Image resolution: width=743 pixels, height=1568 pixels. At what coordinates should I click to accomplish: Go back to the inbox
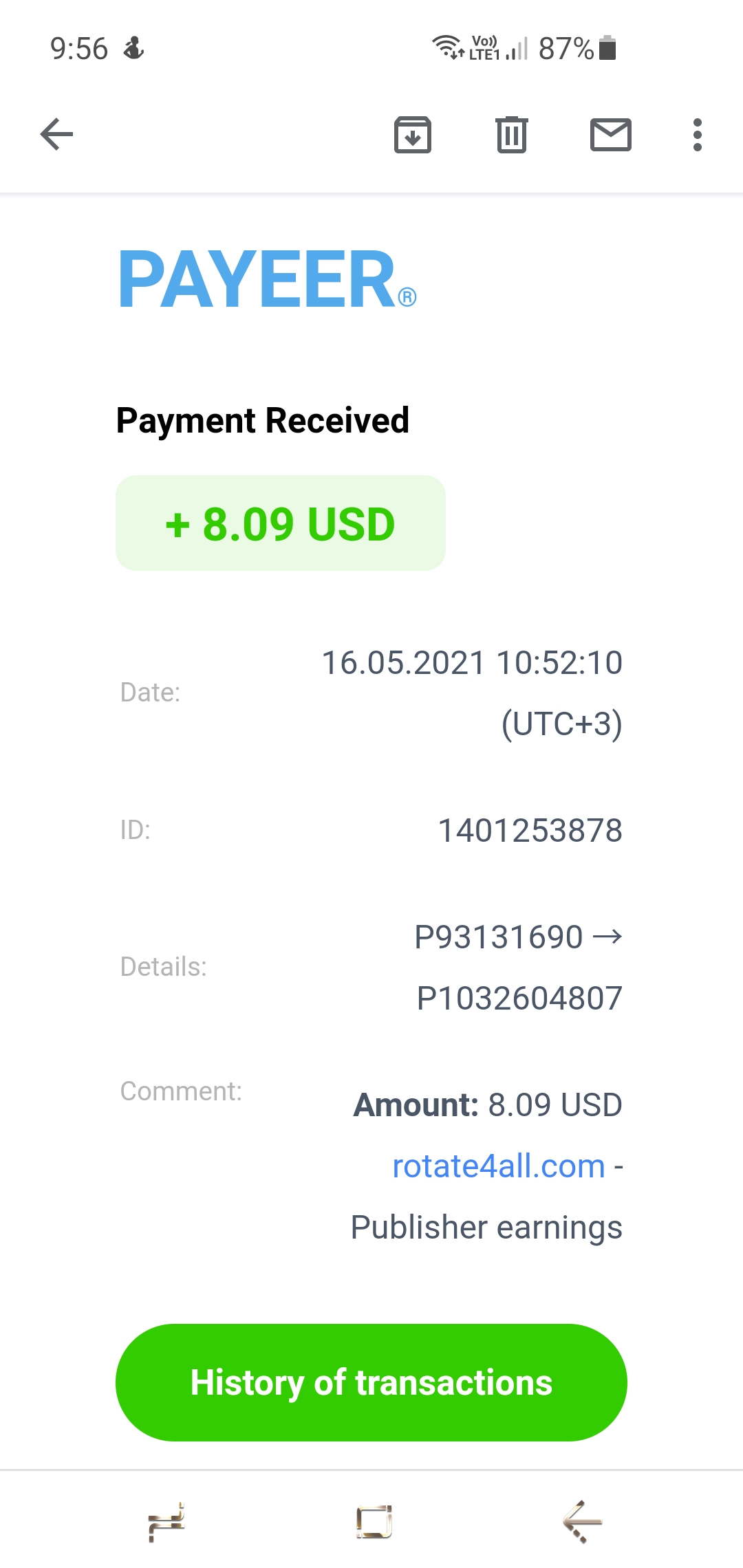[x=56, y=134]
